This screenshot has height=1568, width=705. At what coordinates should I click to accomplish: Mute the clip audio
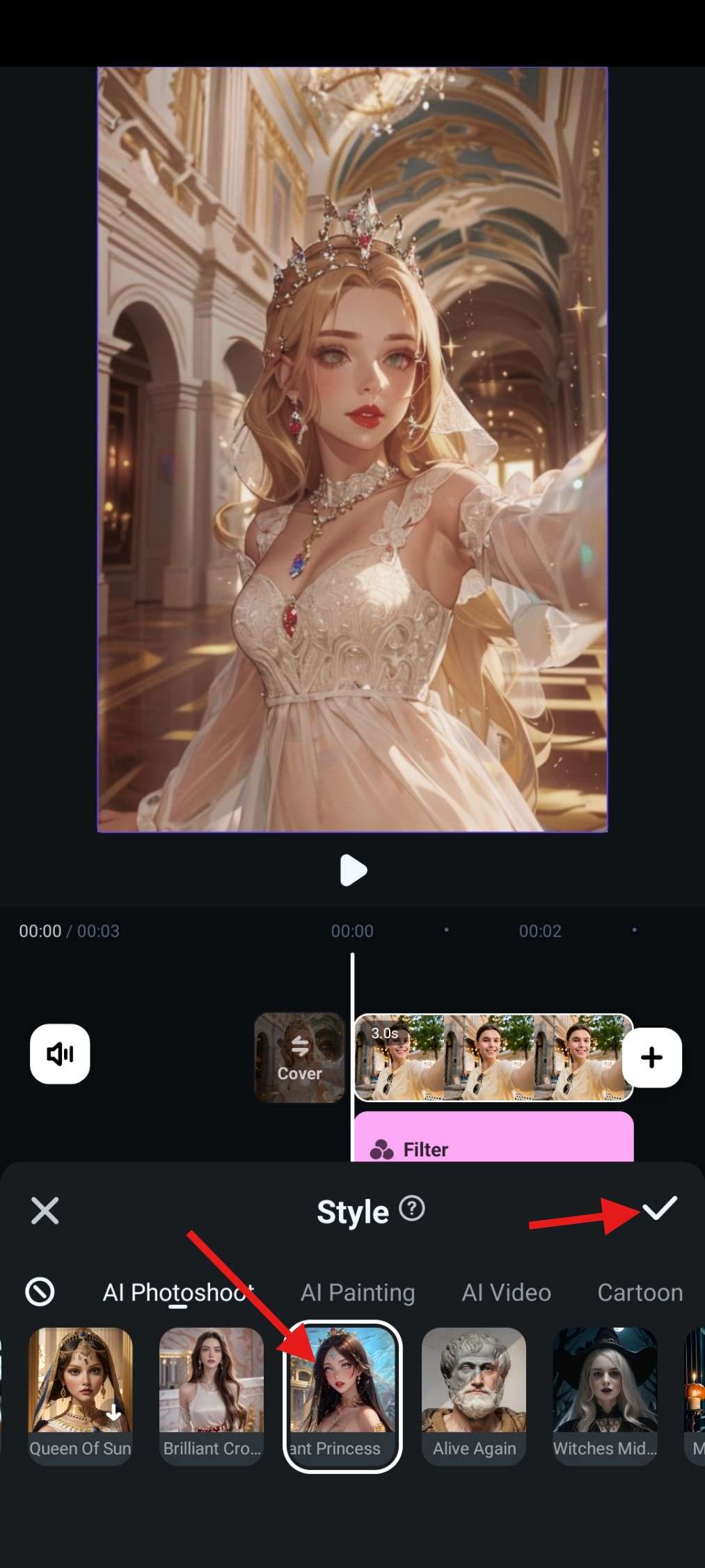click(x=60, y=1054)
